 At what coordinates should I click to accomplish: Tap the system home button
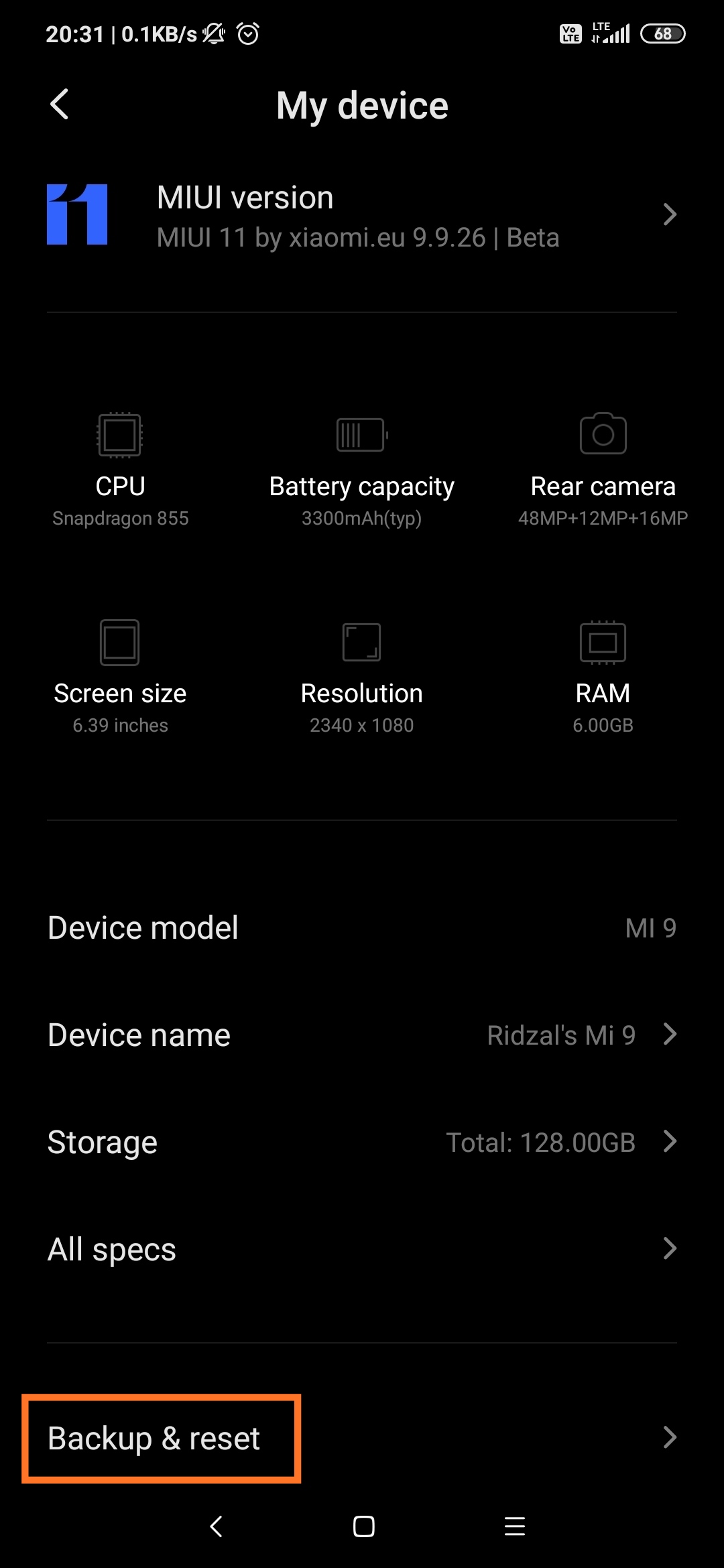[x=363, y=1527]
